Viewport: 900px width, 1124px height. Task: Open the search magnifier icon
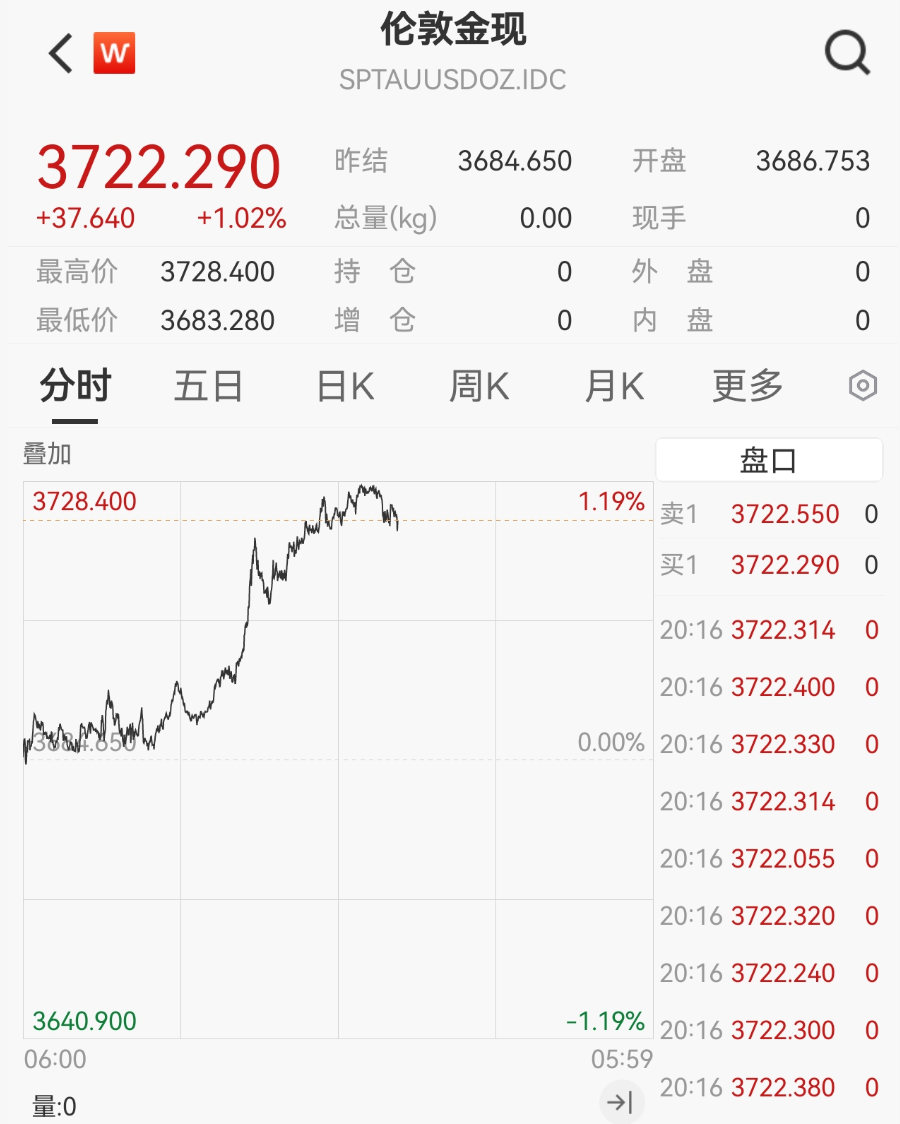(x=847, y=52)
